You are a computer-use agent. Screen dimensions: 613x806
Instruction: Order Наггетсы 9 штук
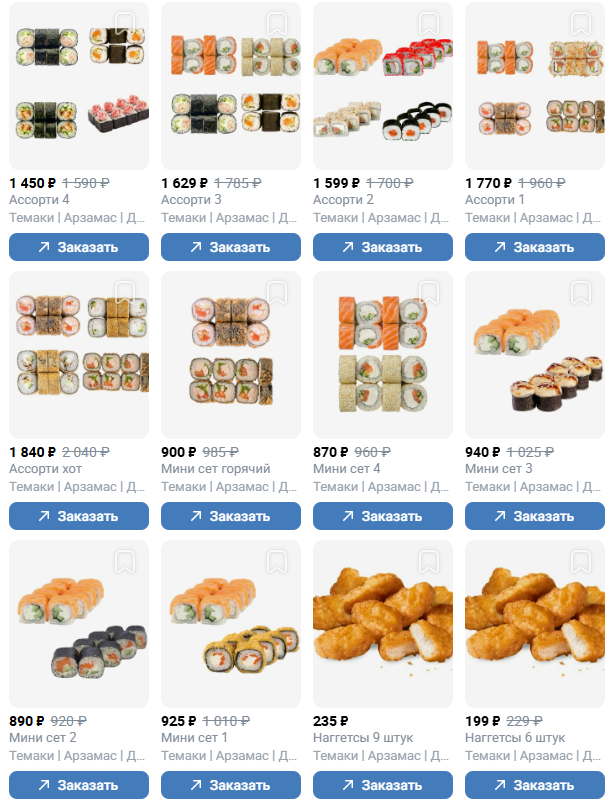pos(383,785)
